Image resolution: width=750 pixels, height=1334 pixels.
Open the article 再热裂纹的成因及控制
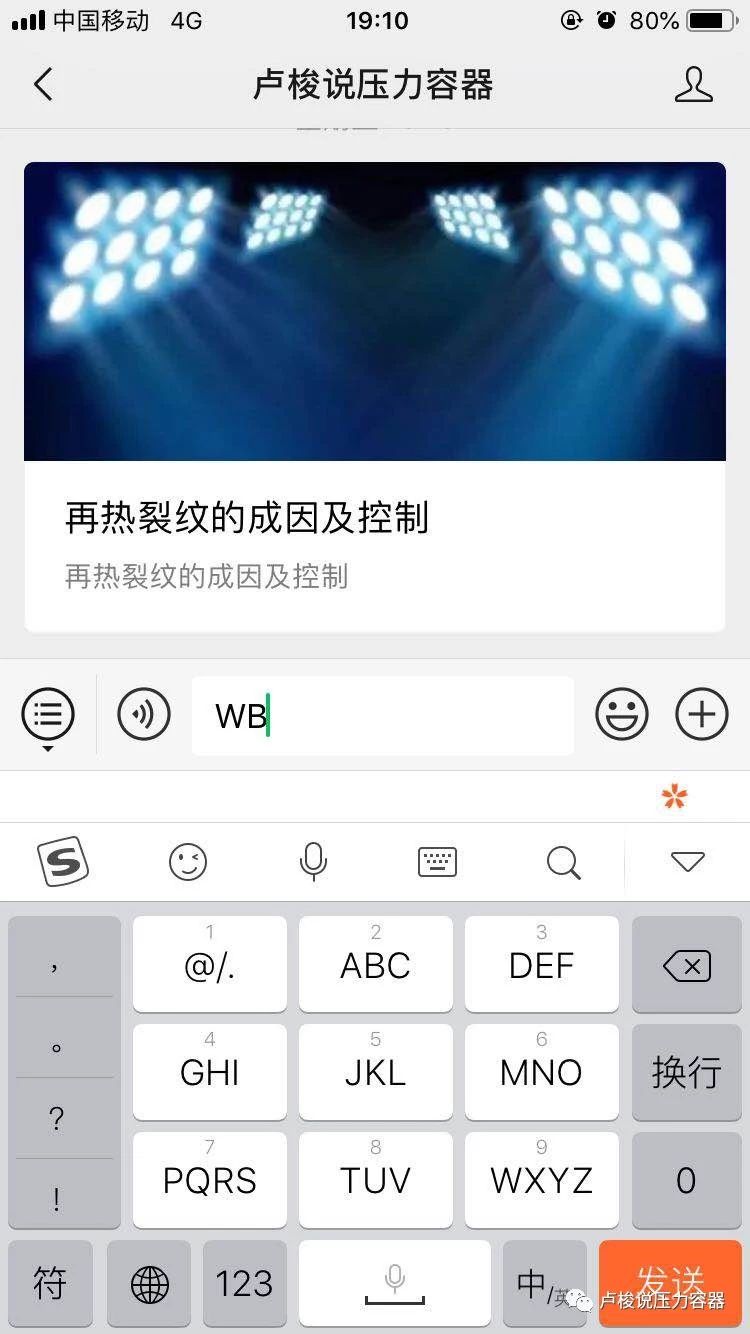(x=374, y=396)
